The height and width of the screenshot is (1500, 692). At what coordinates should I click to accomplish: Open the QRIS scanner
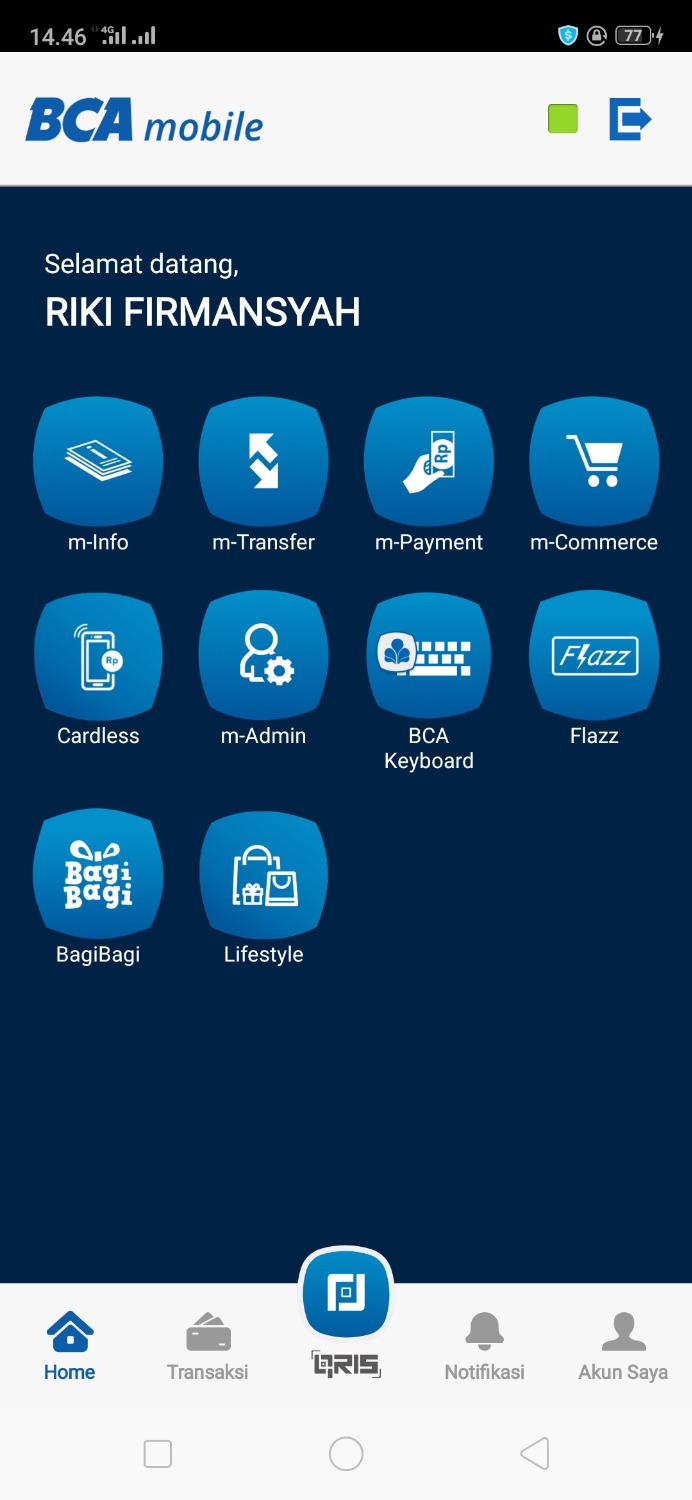click(x=346, y=1295)
